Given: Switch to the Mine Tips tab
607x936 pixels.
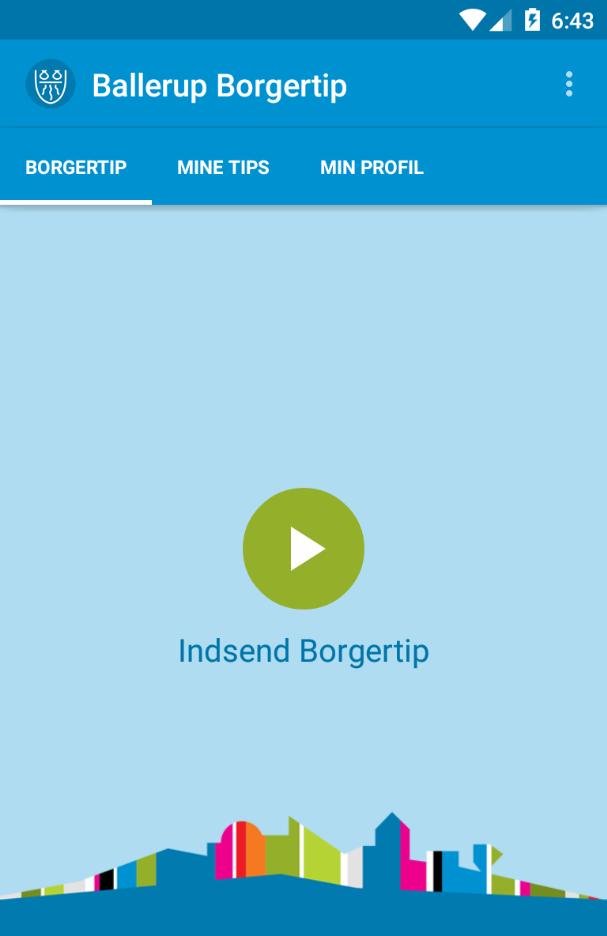Looking at the screenshot, I should (x=223, y=167).
